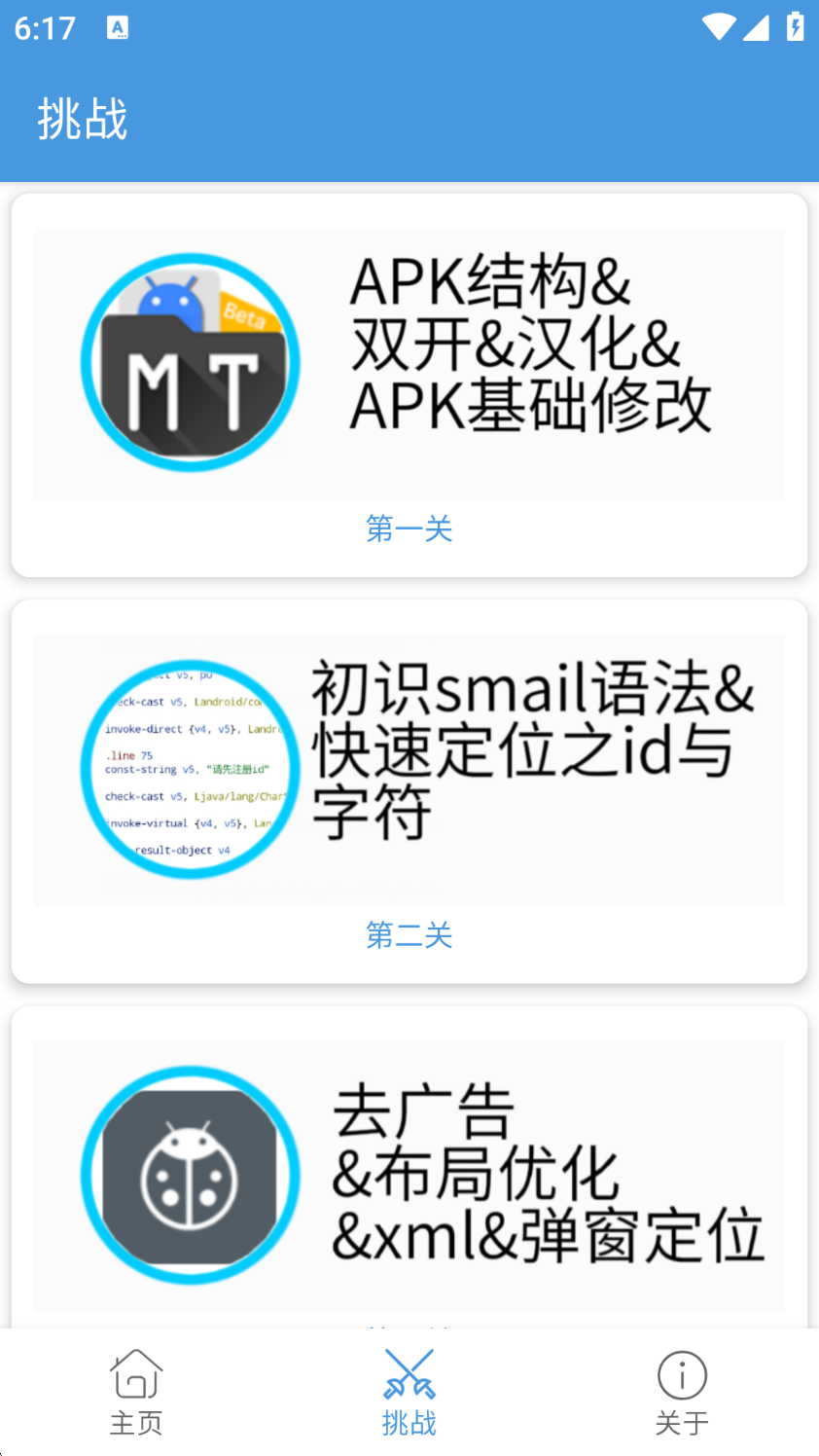The height and width of the screenshot is (1456, 819).
Task: Open the 去广告 & 布局优化 challenge card
Action: point(409,1176)
